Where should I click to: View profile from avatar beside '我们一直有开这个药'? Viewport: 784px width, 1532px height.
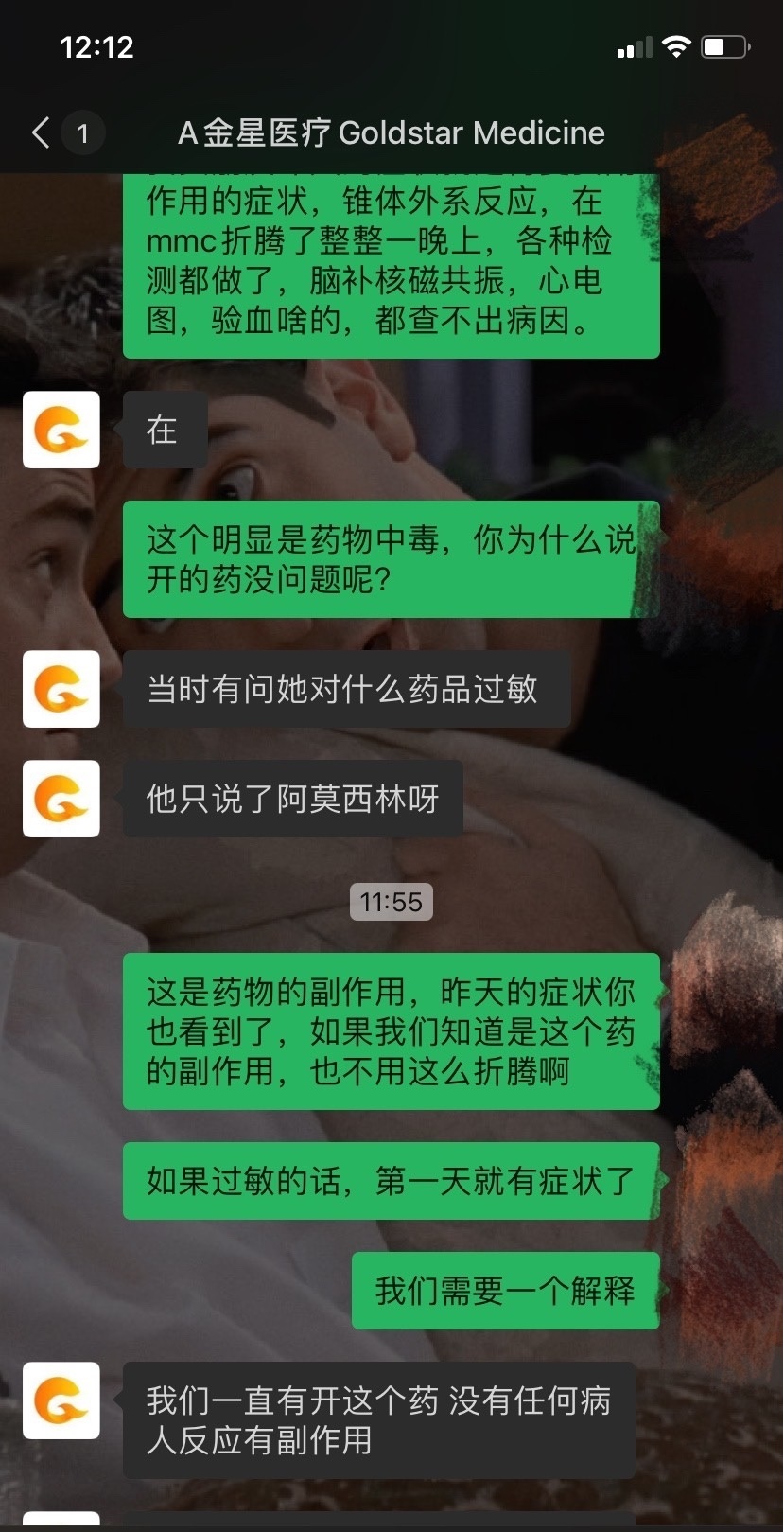click(61, 1400)
